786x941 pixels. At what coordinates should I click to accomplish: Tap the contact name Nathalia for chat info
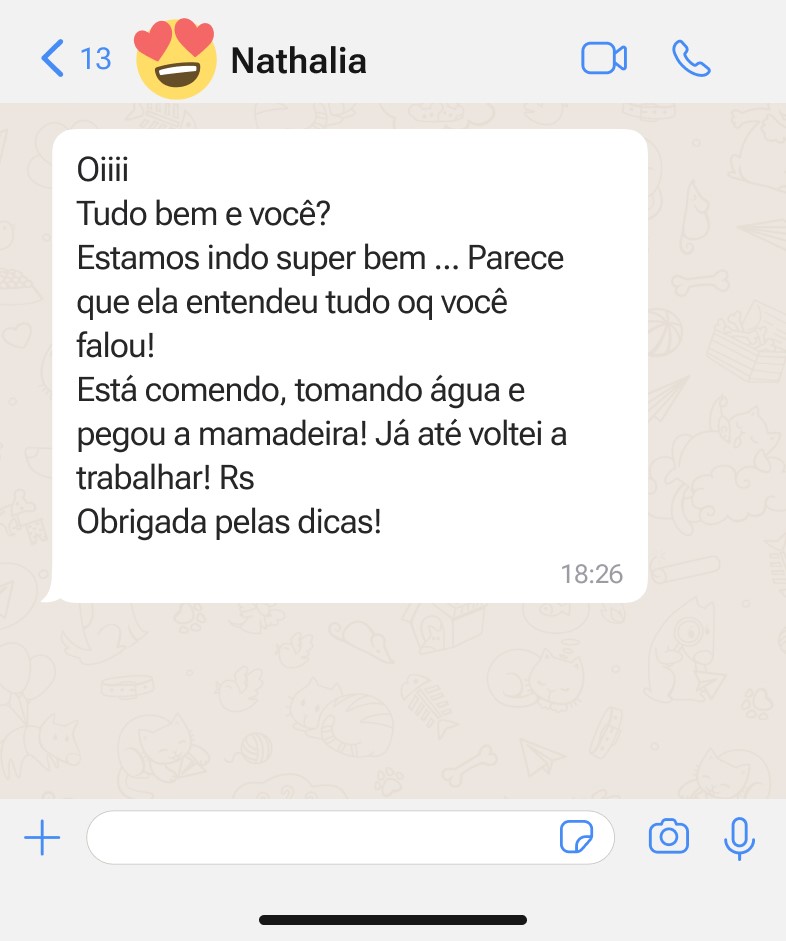pos(297,61)
